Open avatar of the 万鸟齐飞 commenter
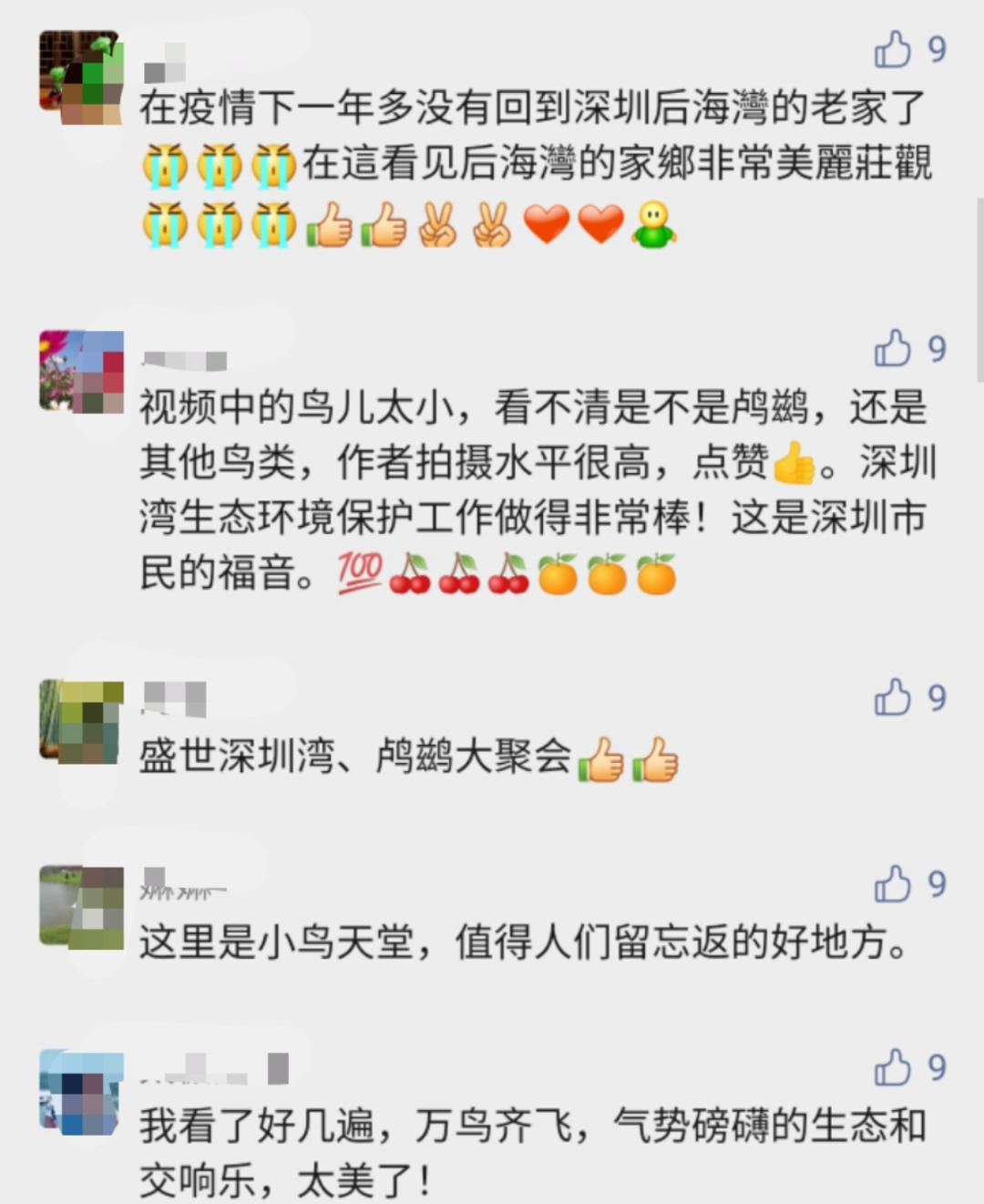 (x=80, y=1092)
